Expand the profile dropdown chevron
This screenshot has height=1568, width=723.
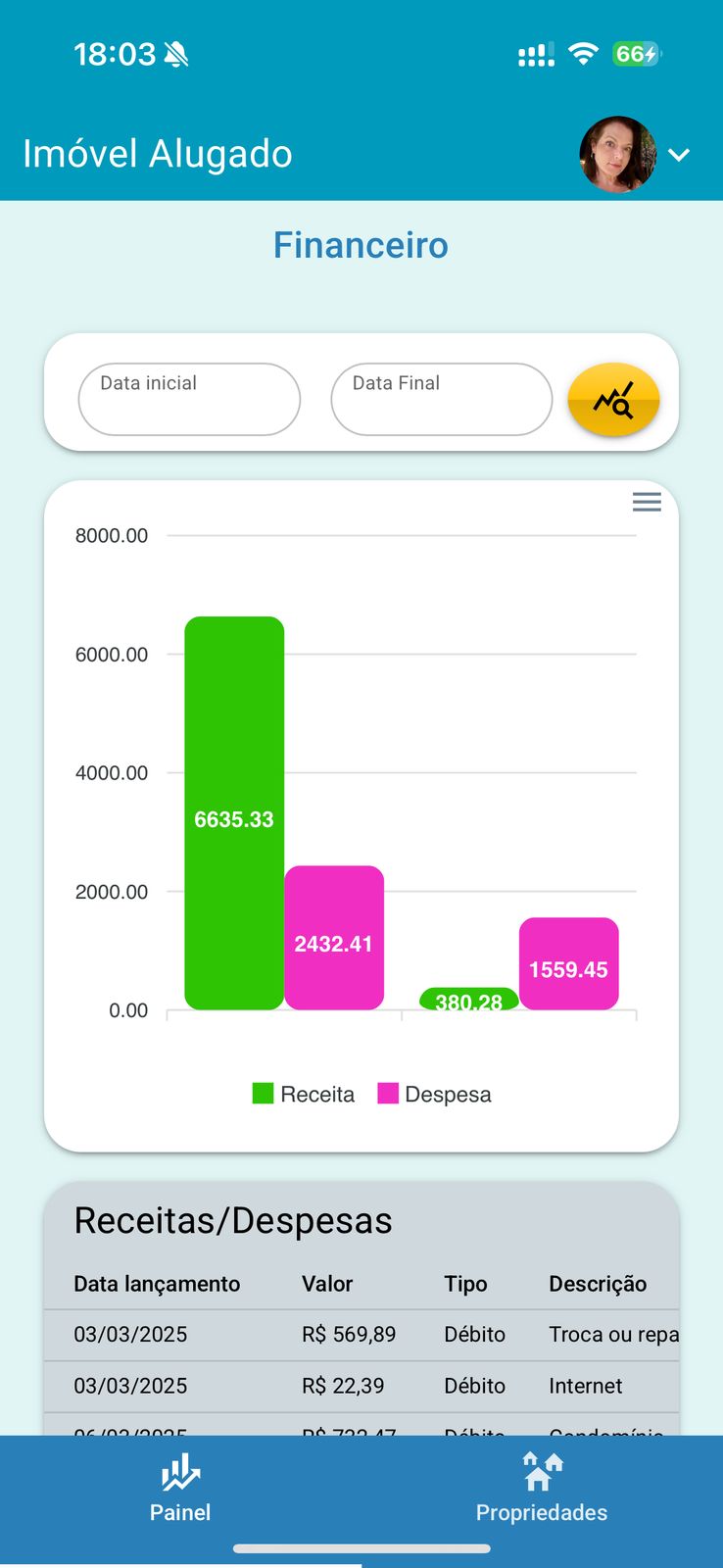point(679,155)
